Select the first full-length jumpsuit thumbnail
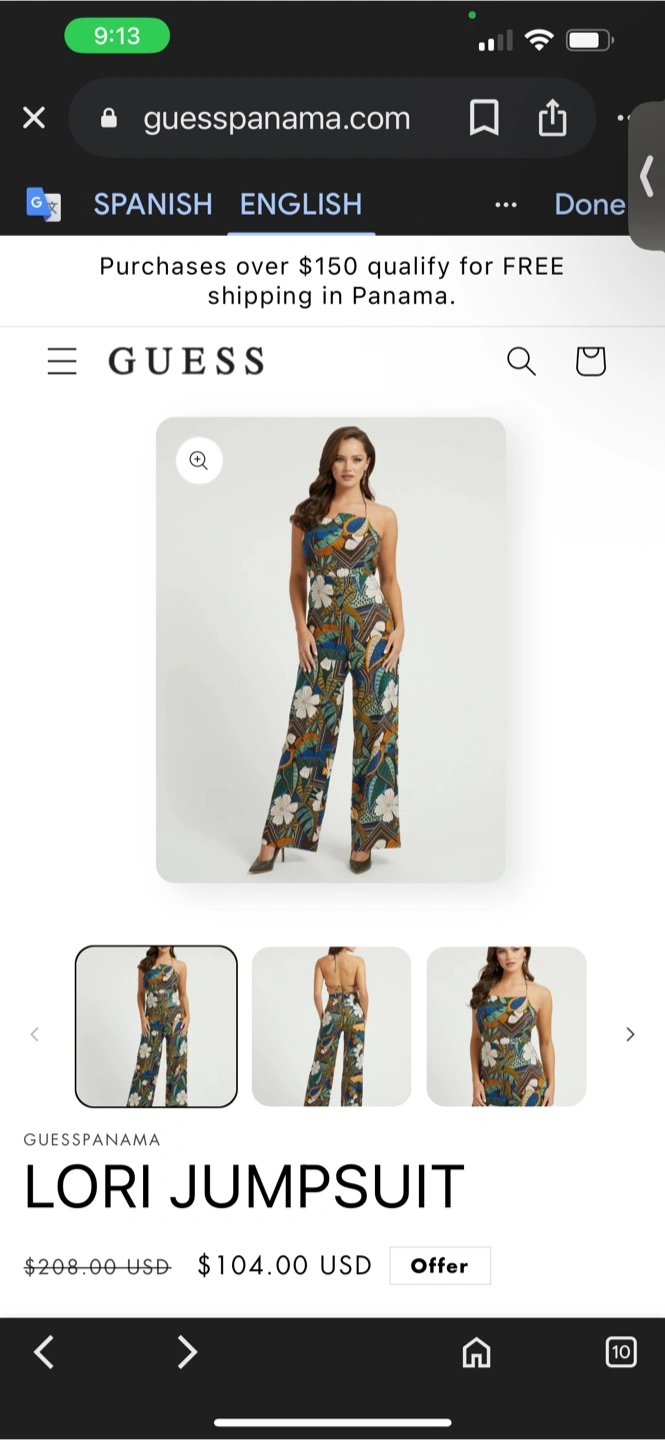Screen dimensions: 665x1440 [x=156, y=1026]
